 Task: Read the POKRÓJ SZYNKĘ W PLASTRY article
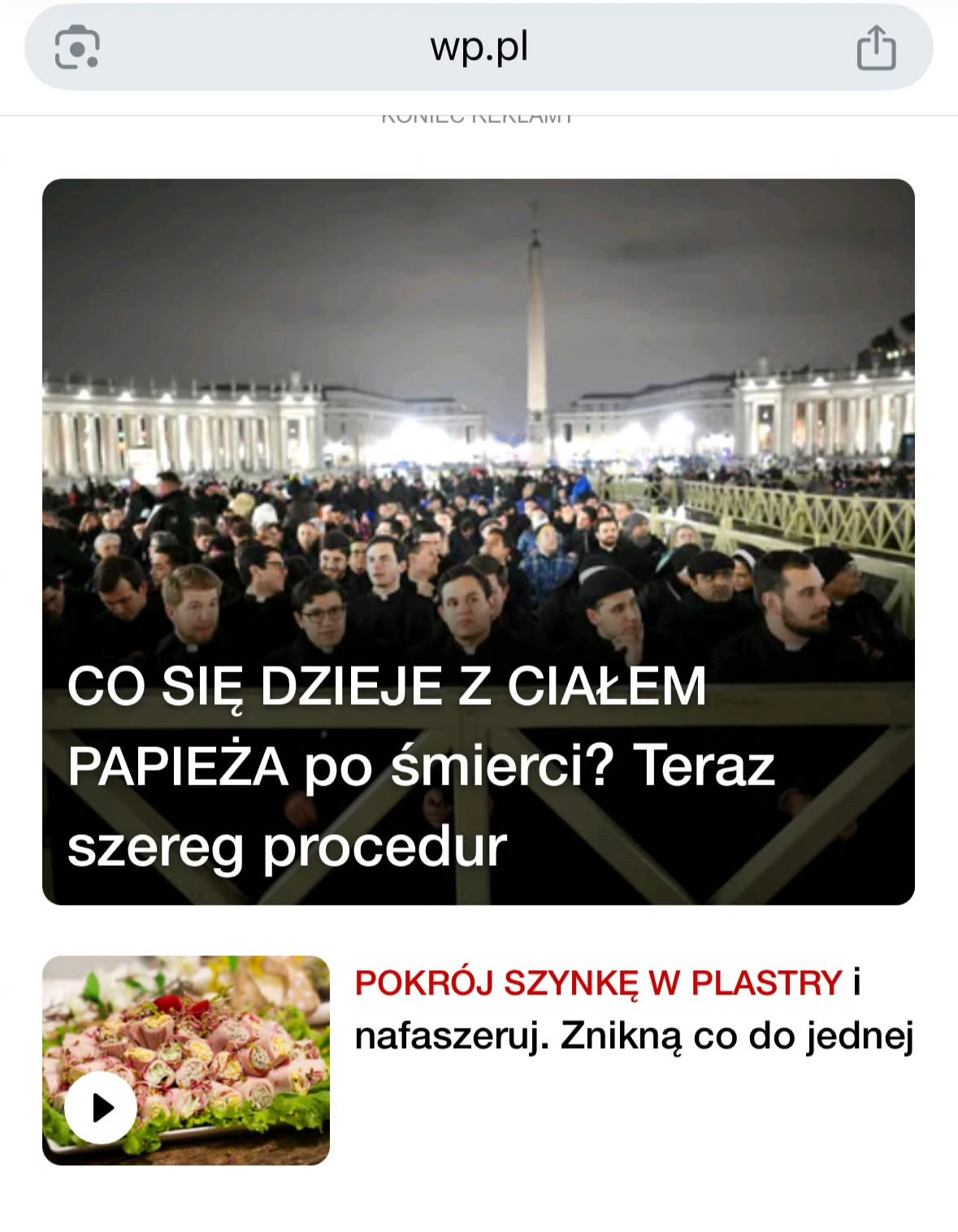634,1009
